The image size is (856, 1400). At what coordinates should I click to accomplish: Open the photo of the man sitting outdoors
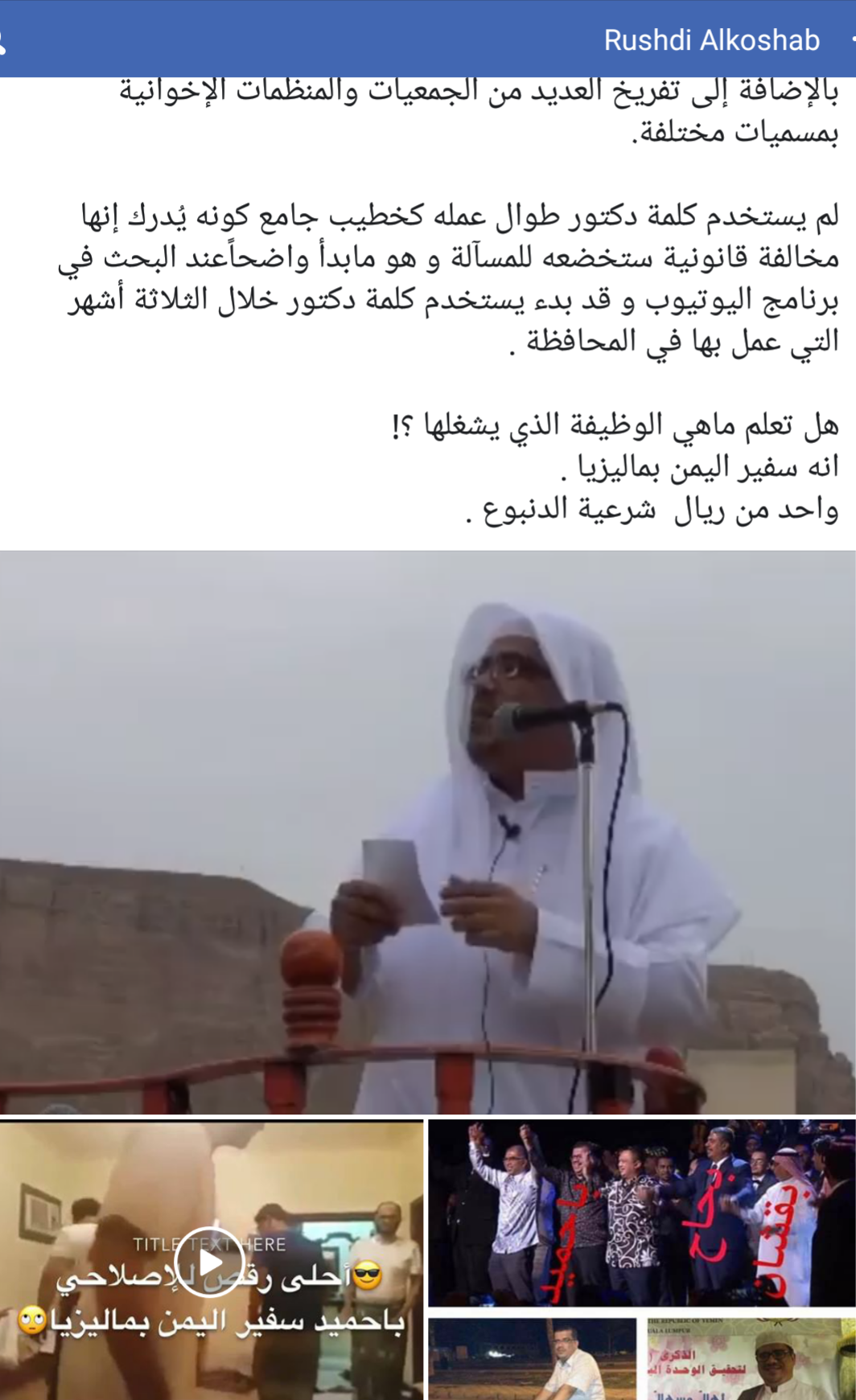(533, 1358)
